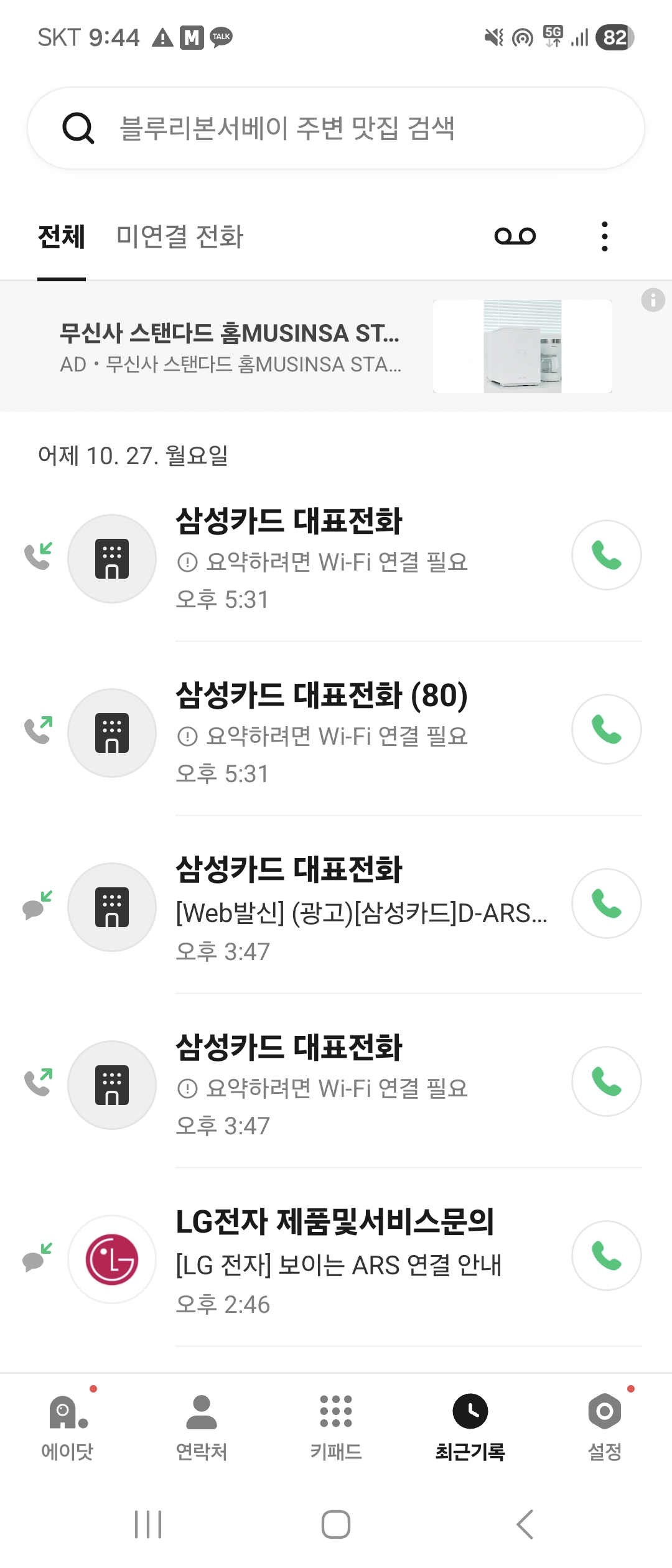The width and height of the screenshot is (672, 1568).
Task: Go back with the system back button
Action: pos(525,1524)
